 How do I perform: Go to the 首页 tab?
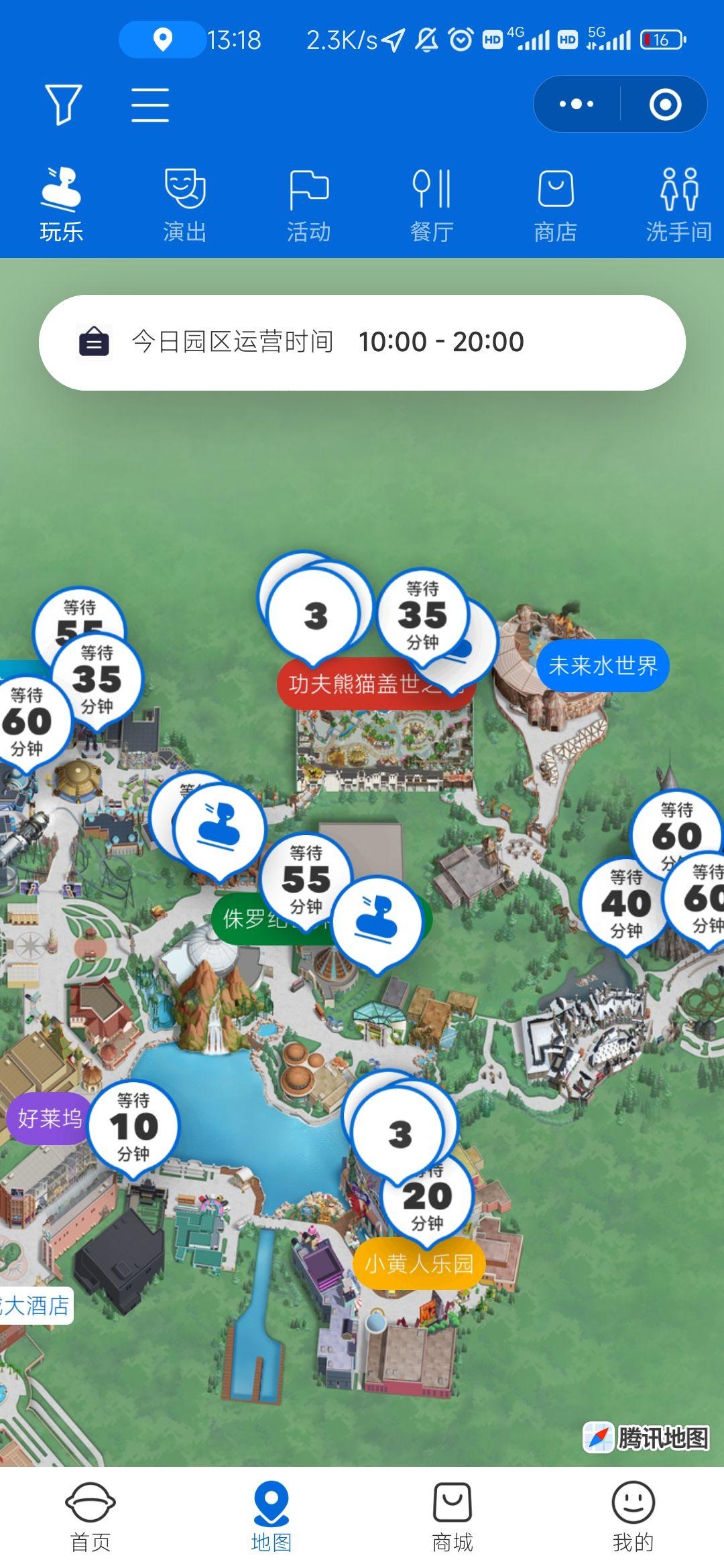90,1517
